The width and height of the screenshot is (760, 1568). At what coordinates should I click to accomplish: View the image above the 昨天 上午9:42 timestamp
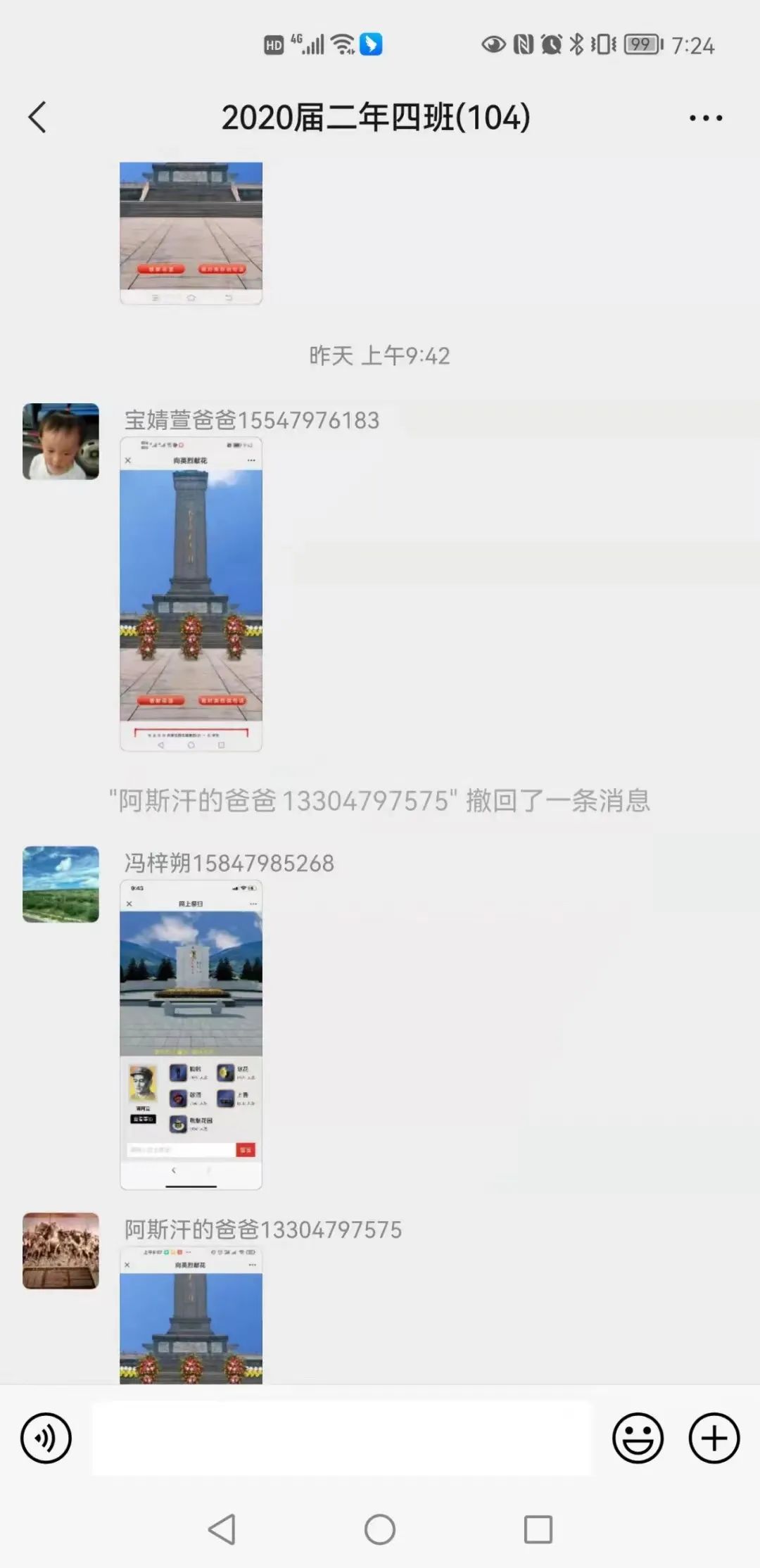point(191,233)
